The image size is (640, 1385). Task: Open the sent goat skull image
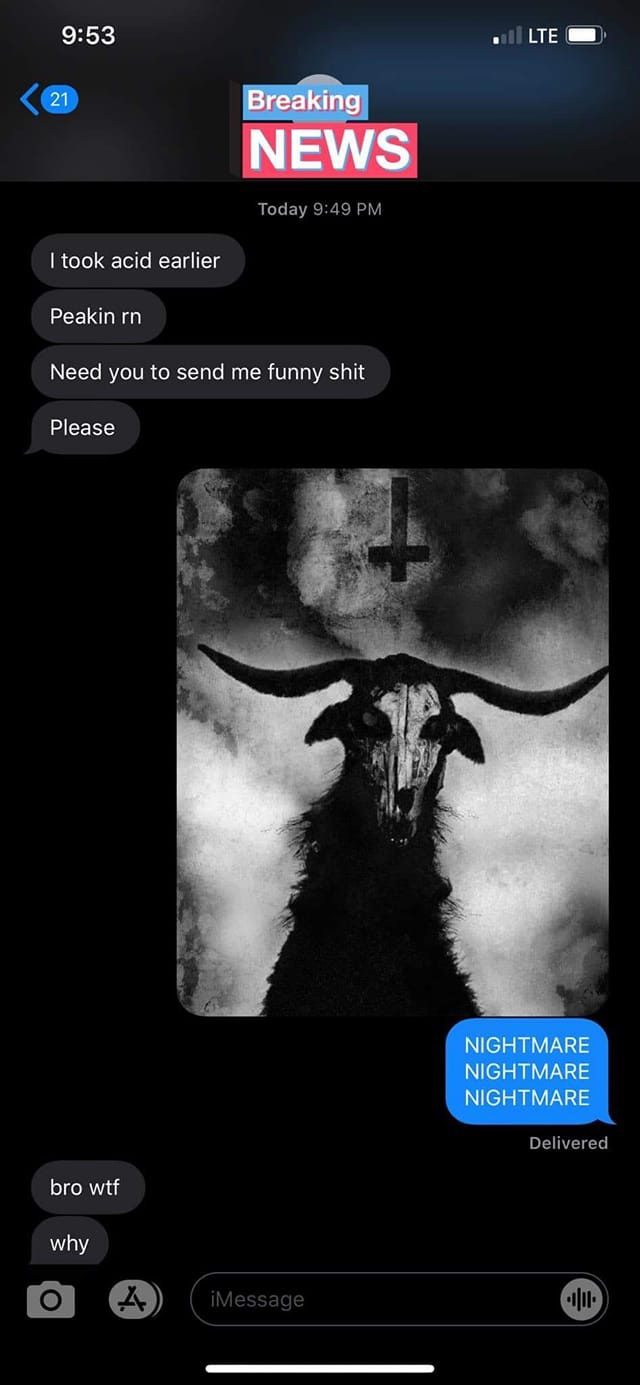392,741
